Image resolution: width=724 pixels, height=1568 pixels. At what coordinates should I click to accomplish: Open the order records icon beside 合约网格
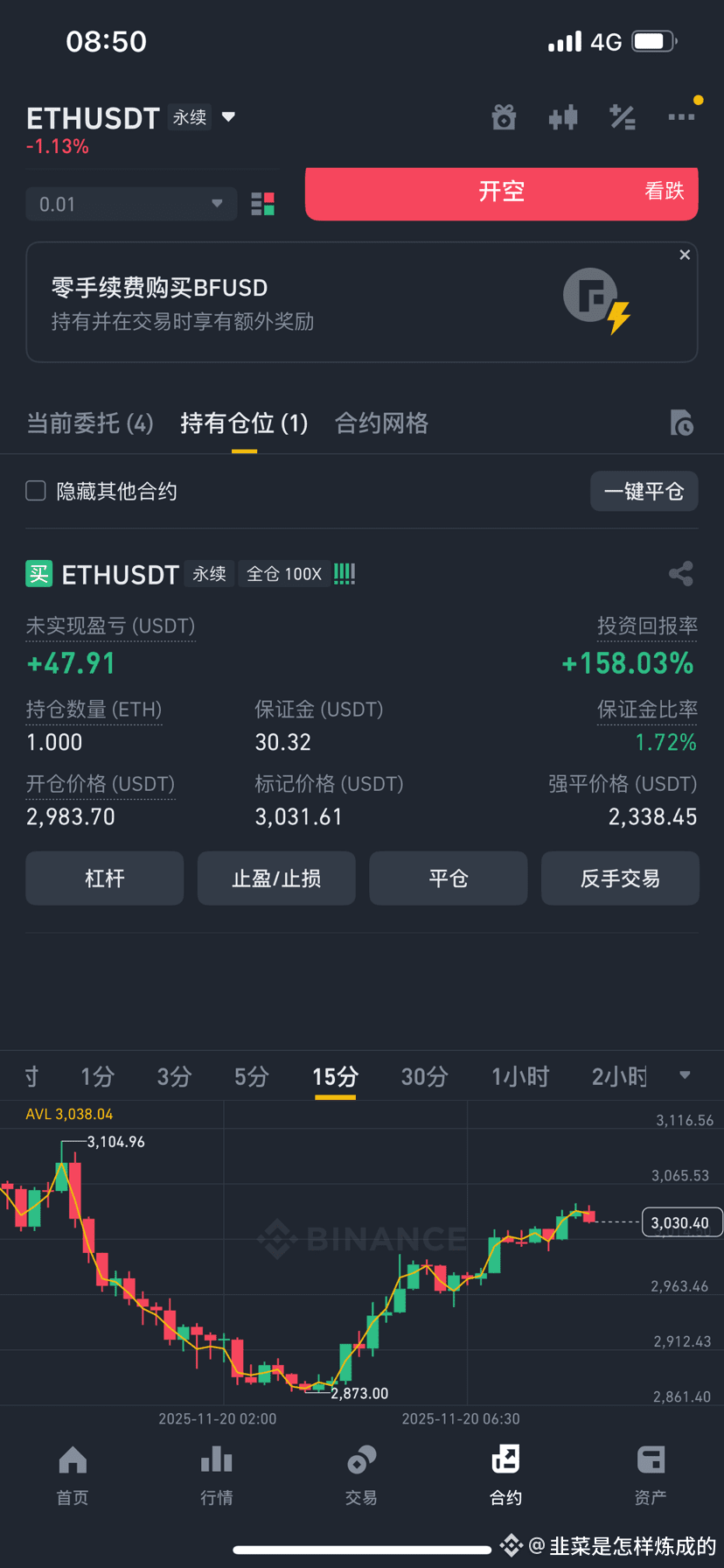click(x=682, y=423)
